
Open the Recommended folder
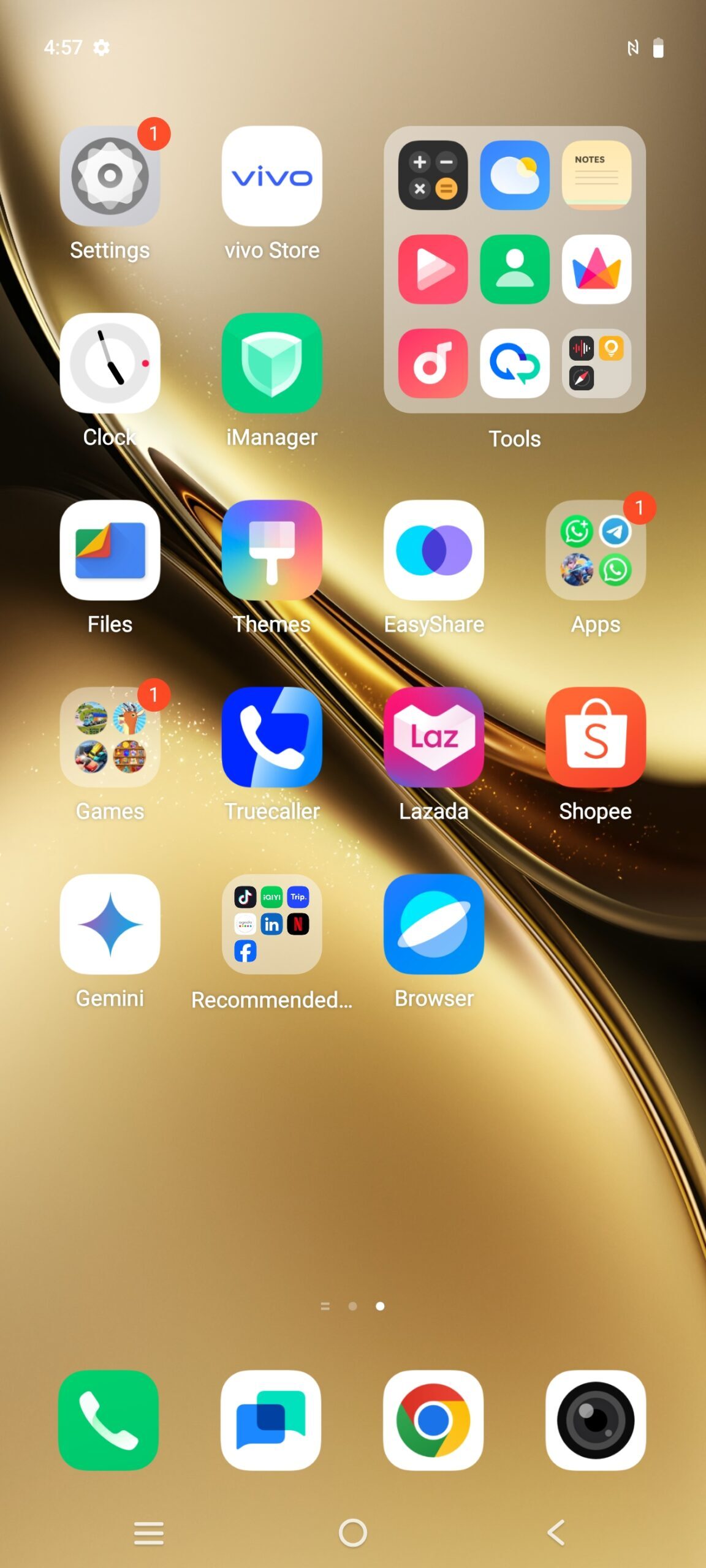tap(271, 924)
